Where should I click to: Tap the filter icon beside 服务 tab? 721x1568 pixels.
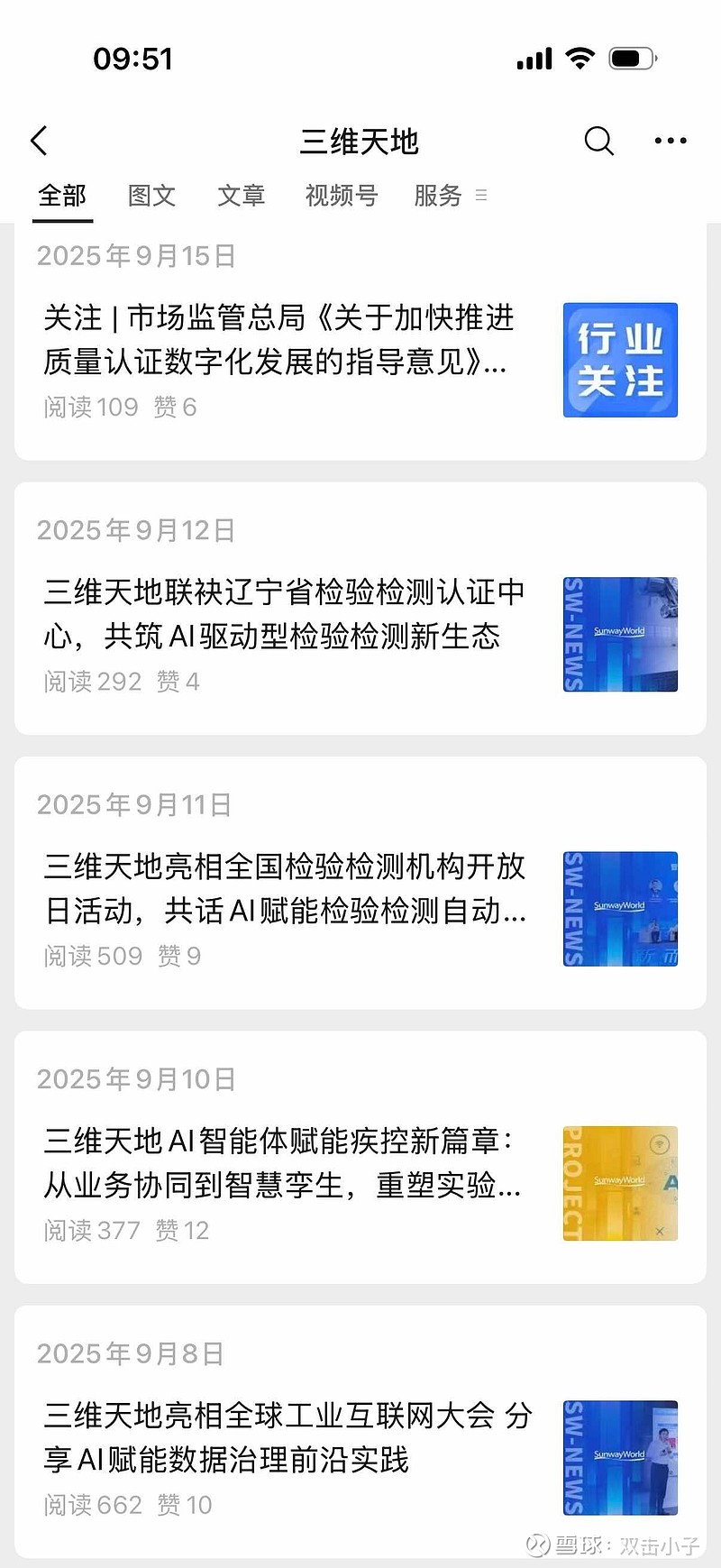tap(480, 197)
